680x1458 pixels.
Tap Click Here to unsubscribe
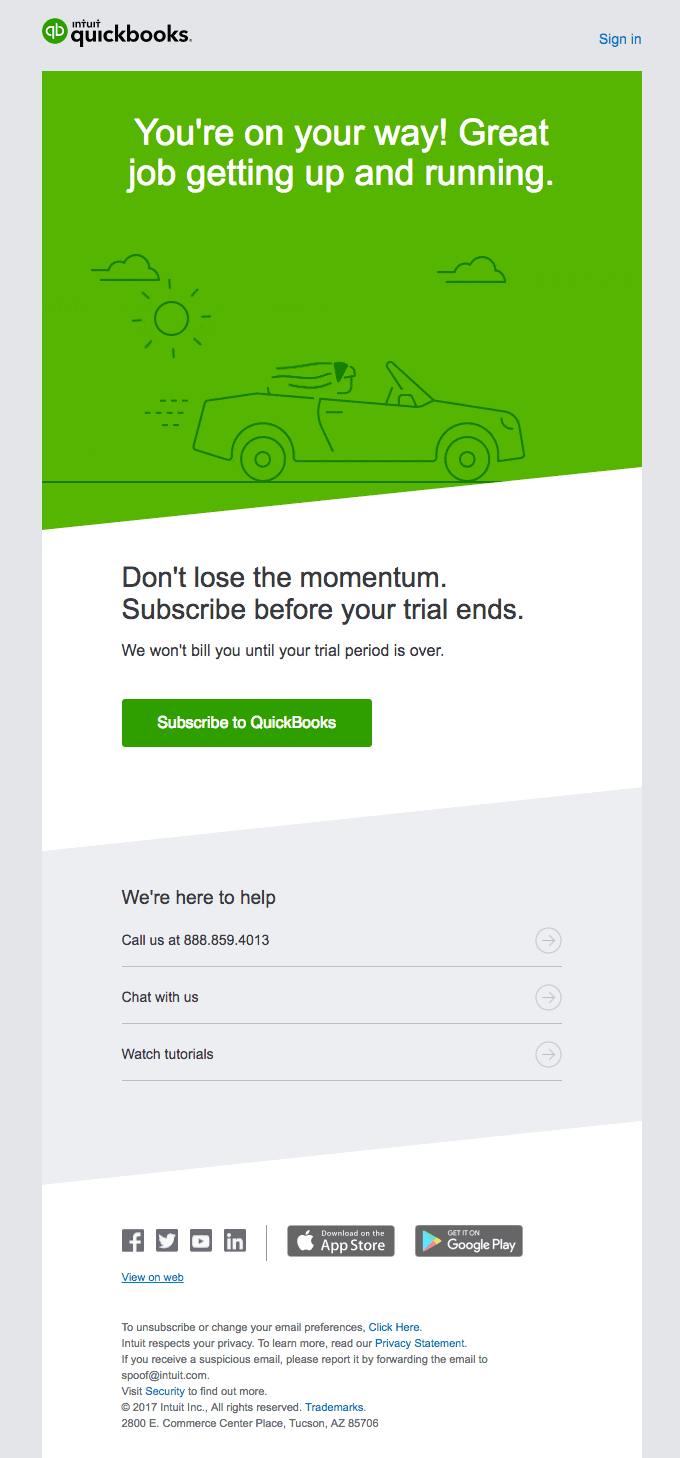point(394,1327)
